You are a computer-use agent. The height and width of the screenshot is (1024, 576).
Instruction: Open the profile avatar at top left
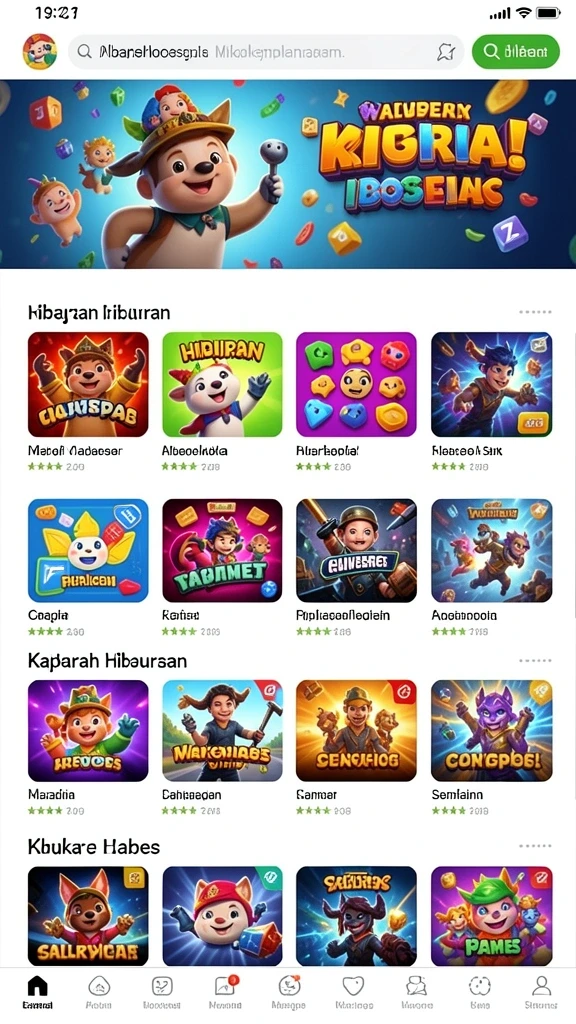[39, 52]
